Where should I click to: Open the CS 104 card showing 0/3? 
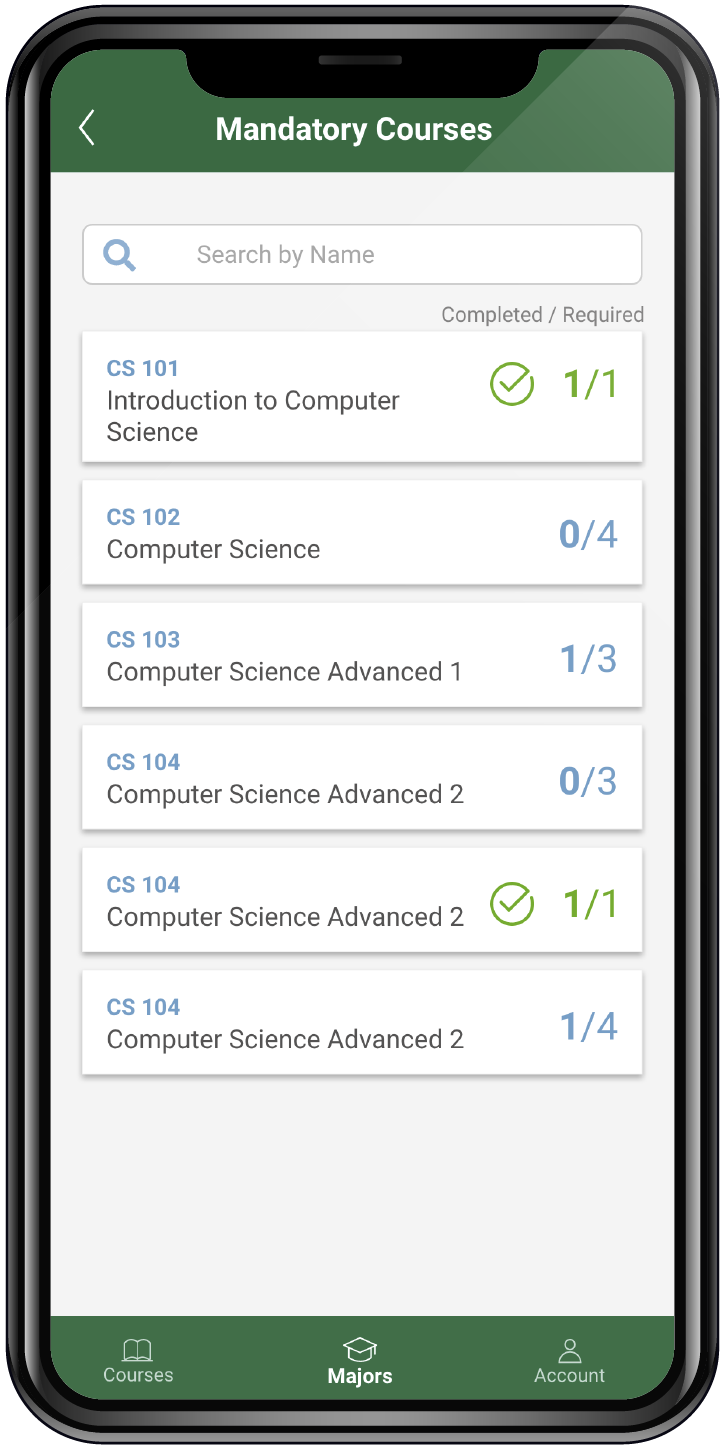click(x=362, y=778)
